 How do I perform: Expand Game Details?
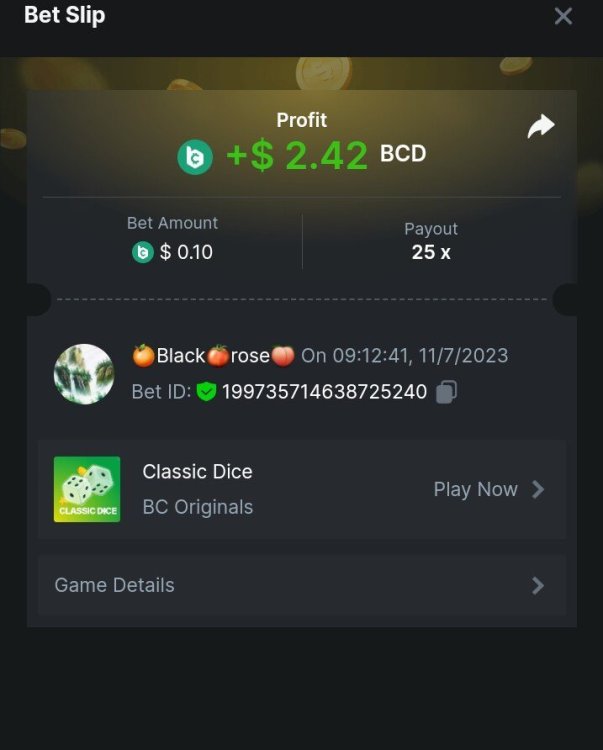pos(301,585)
